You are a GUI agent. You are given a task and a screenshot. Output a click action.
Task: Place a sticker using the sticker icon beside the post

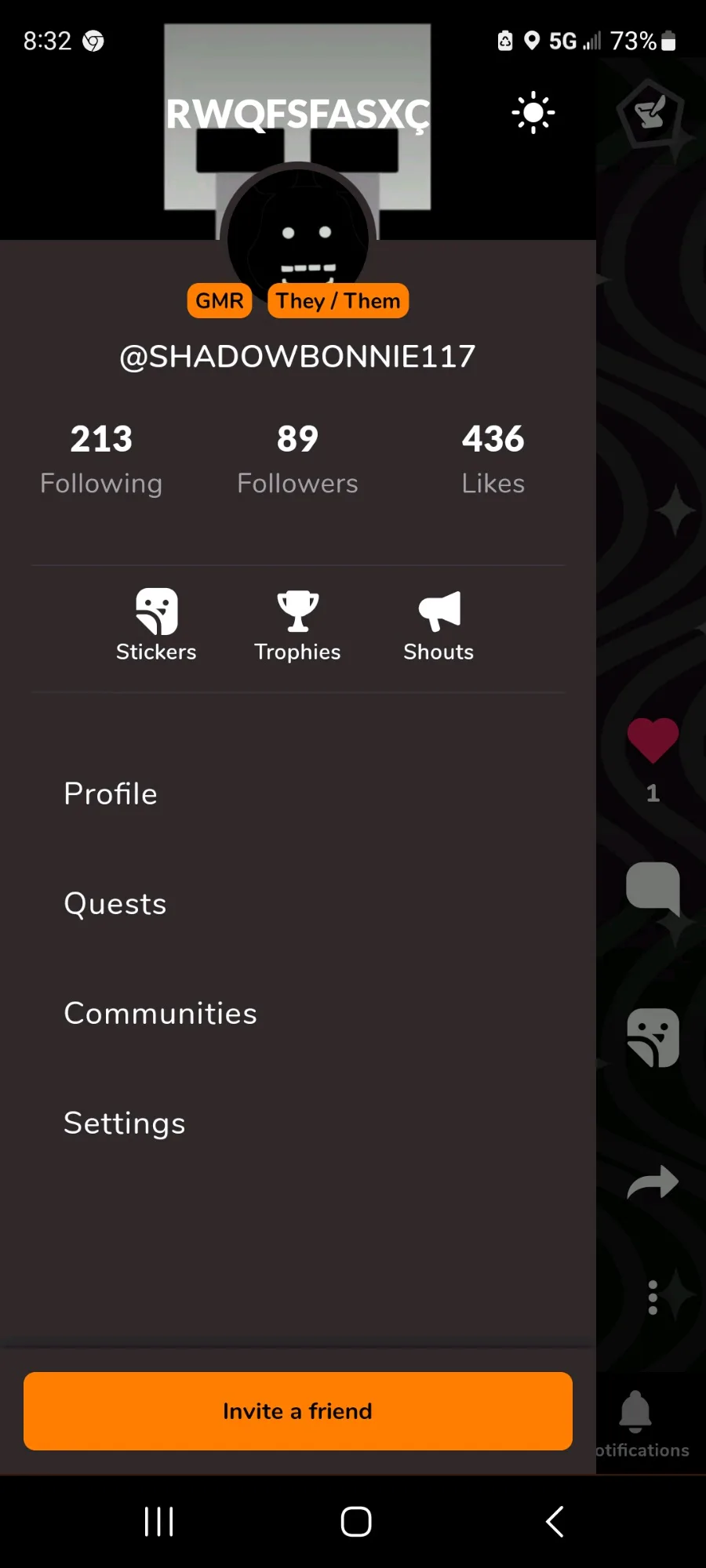click(x=653, y=1036)
